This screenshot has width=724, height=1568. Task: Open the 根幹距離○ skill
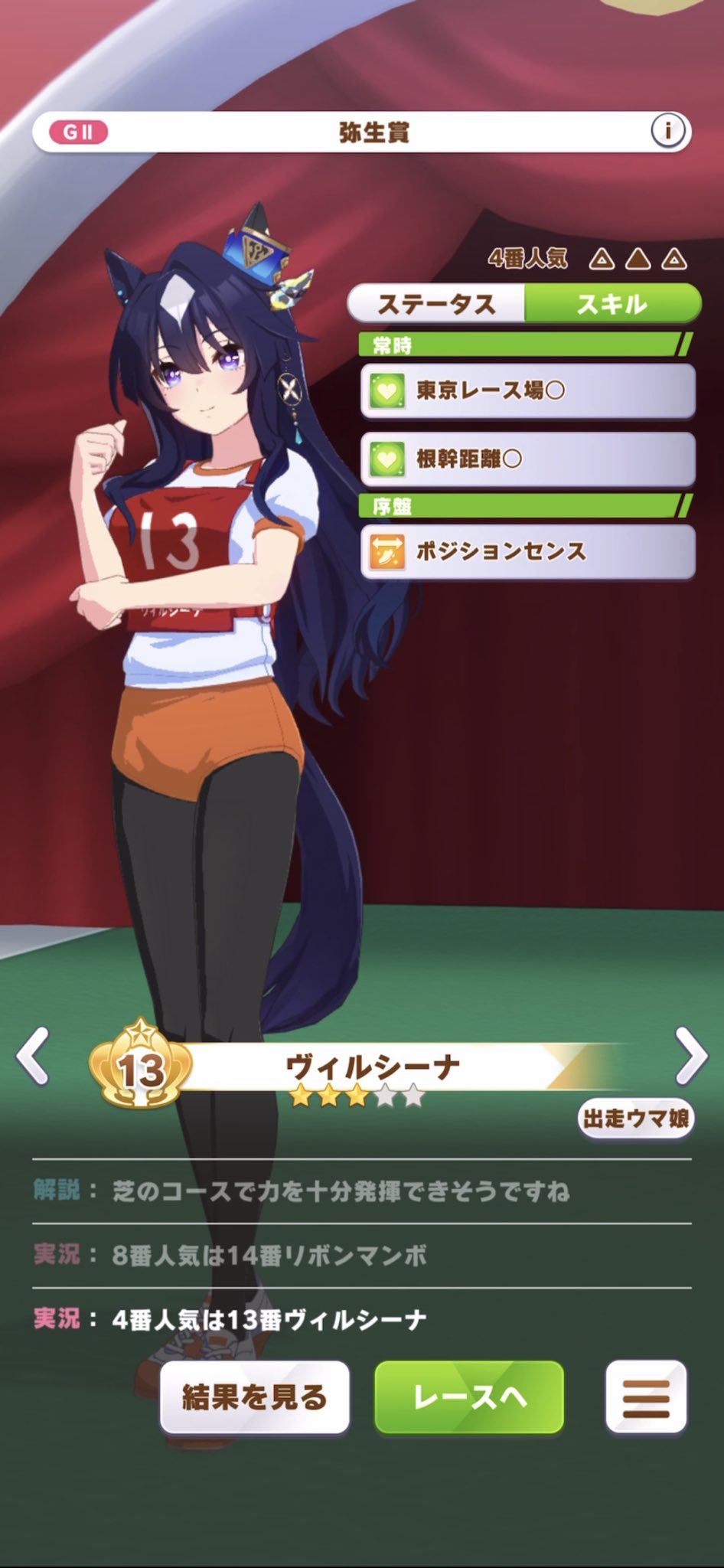pyautogui.click(x=527, y=459)
